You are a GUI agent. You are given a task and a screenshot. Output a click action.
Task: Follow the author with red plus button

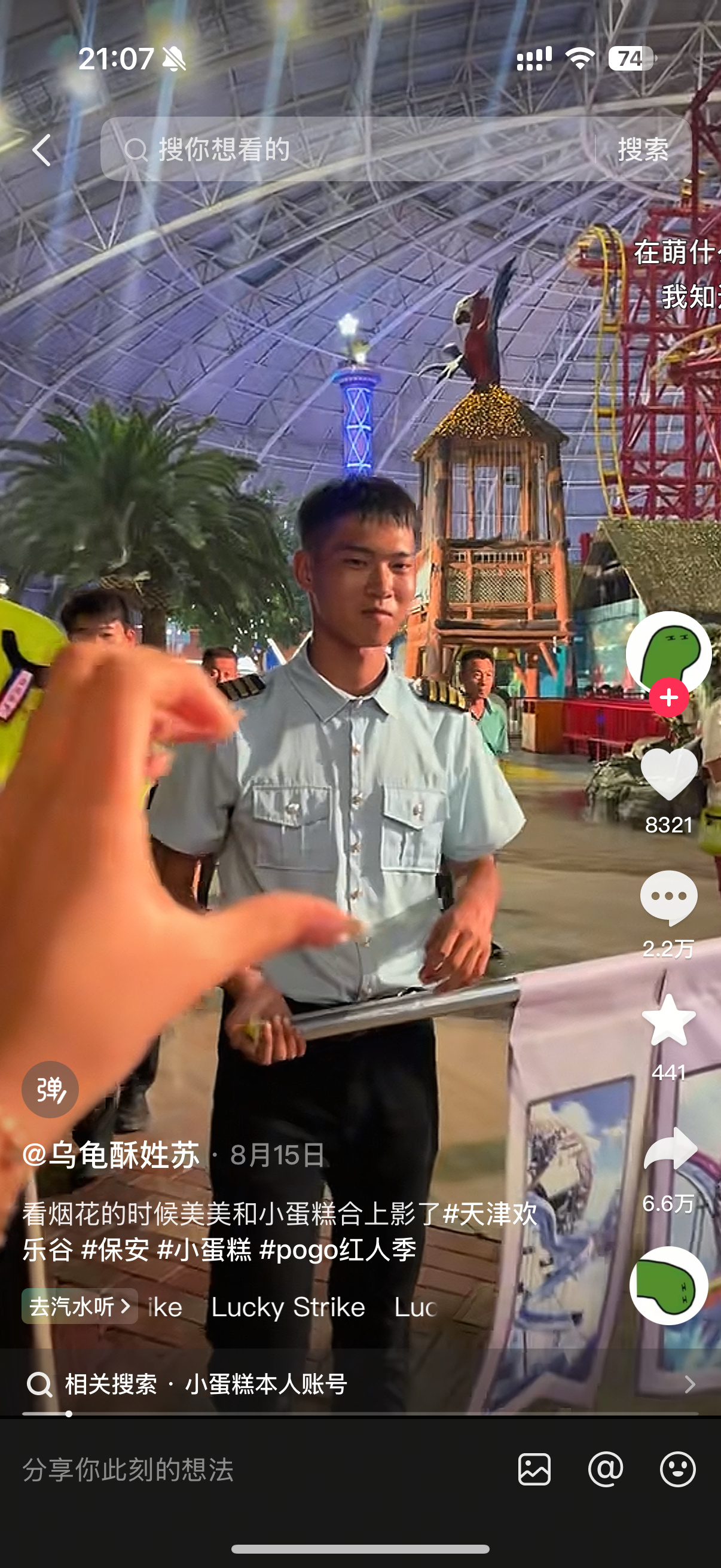click(x=668, y=697)
